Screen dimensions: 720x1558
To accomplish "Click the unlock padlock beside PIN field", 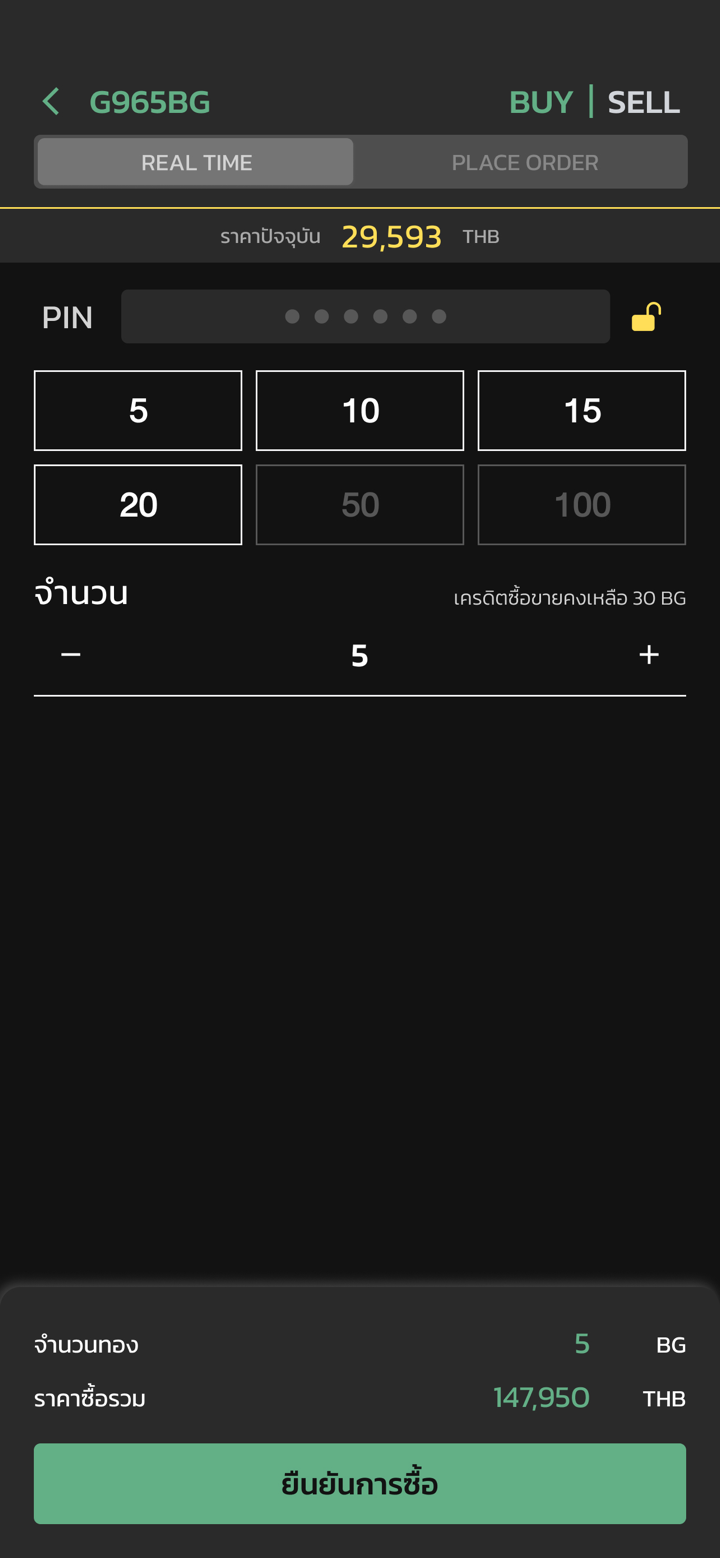I will click(x=645, y=315).
